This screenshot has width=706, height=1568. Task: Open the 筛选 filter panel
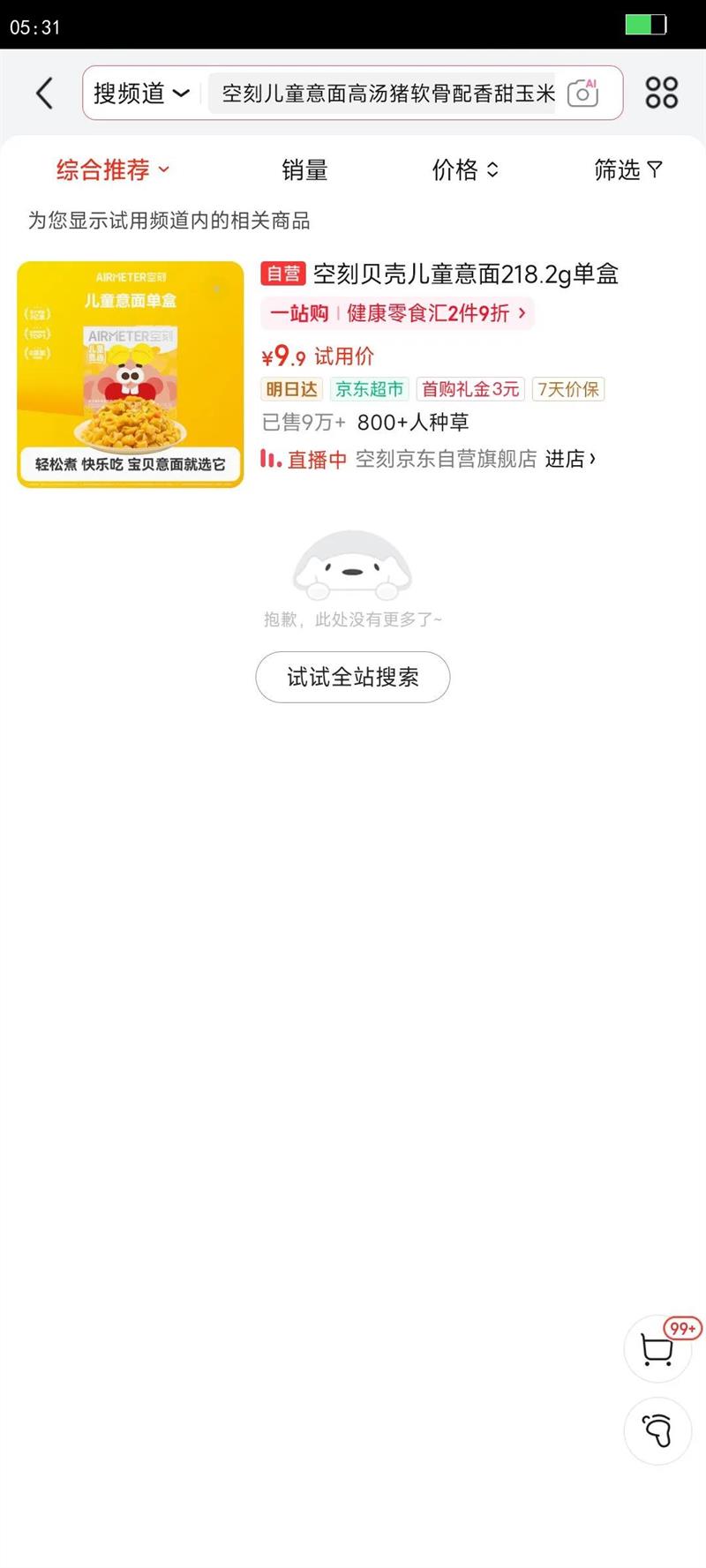(x=629, y=169)
